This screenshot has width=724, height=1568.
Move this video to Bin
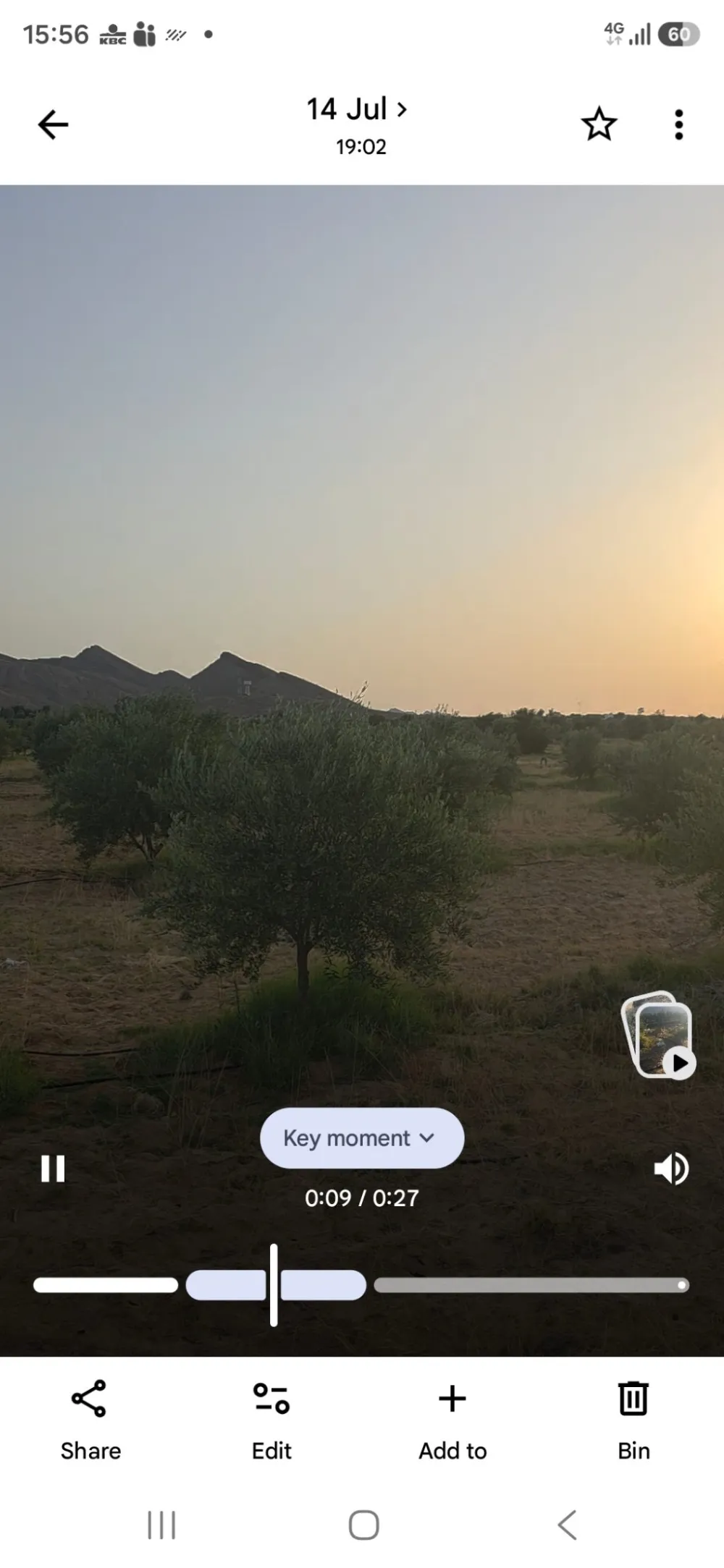633,1417
